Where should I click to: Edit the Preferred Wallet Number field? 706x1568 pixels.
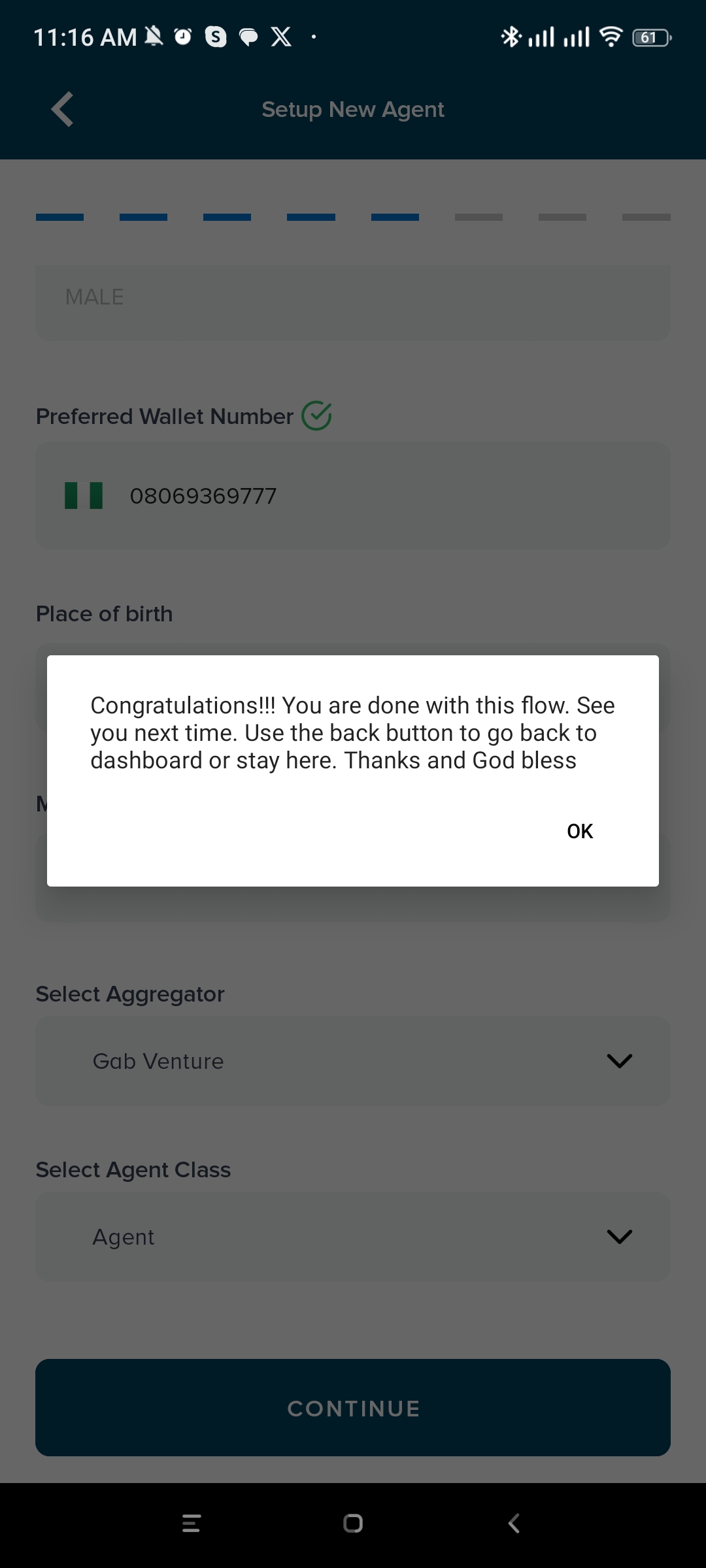[x=353, y=496]
